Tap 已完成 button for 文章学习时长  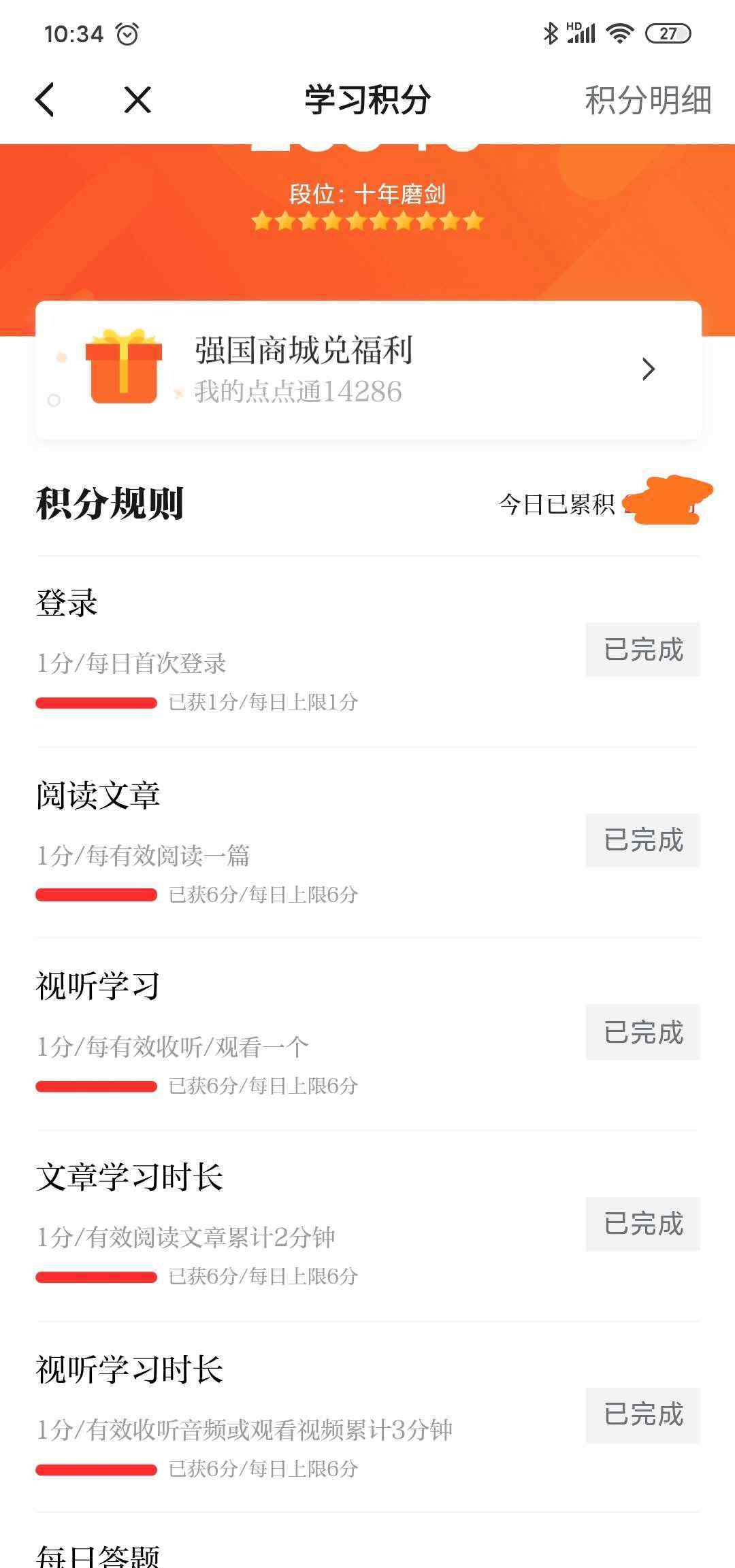[x=642, y=1224]
